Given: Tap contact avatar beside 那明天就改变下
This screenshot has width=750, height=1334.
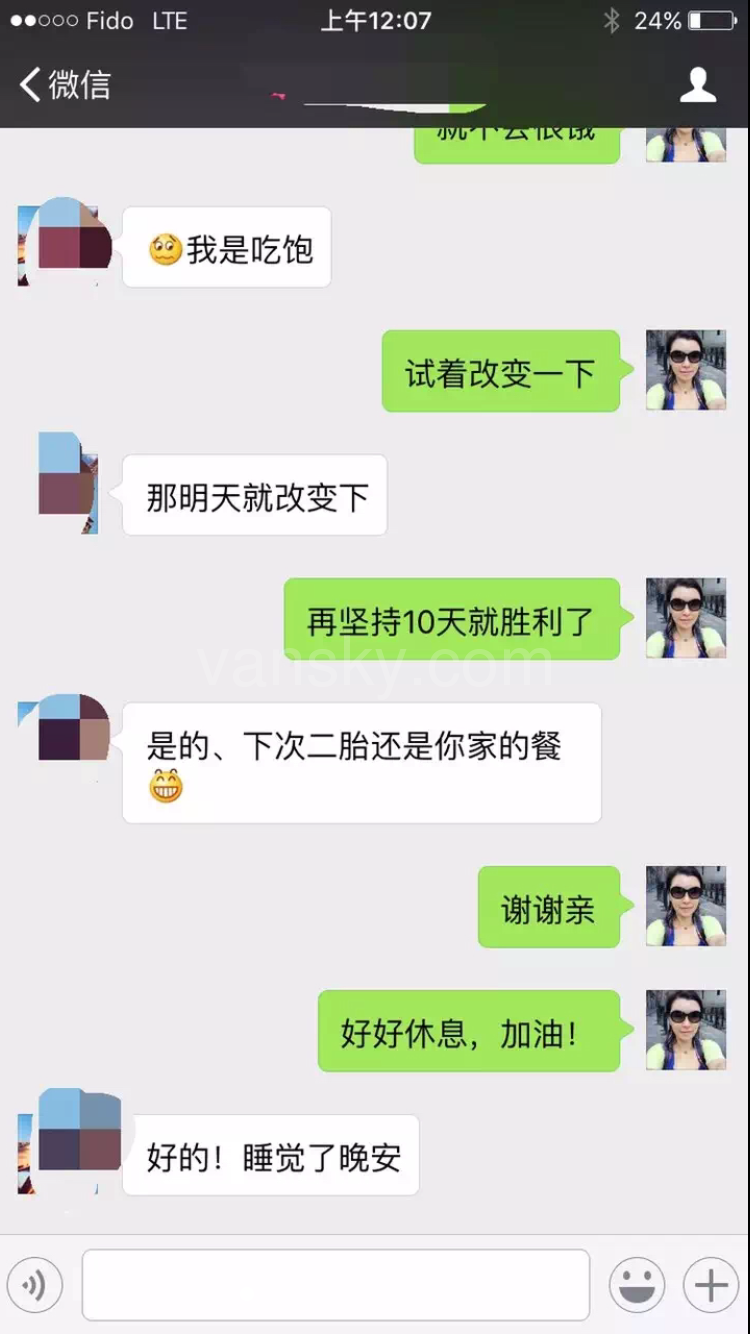Looking at the screenshot, I should click(68, 484).
